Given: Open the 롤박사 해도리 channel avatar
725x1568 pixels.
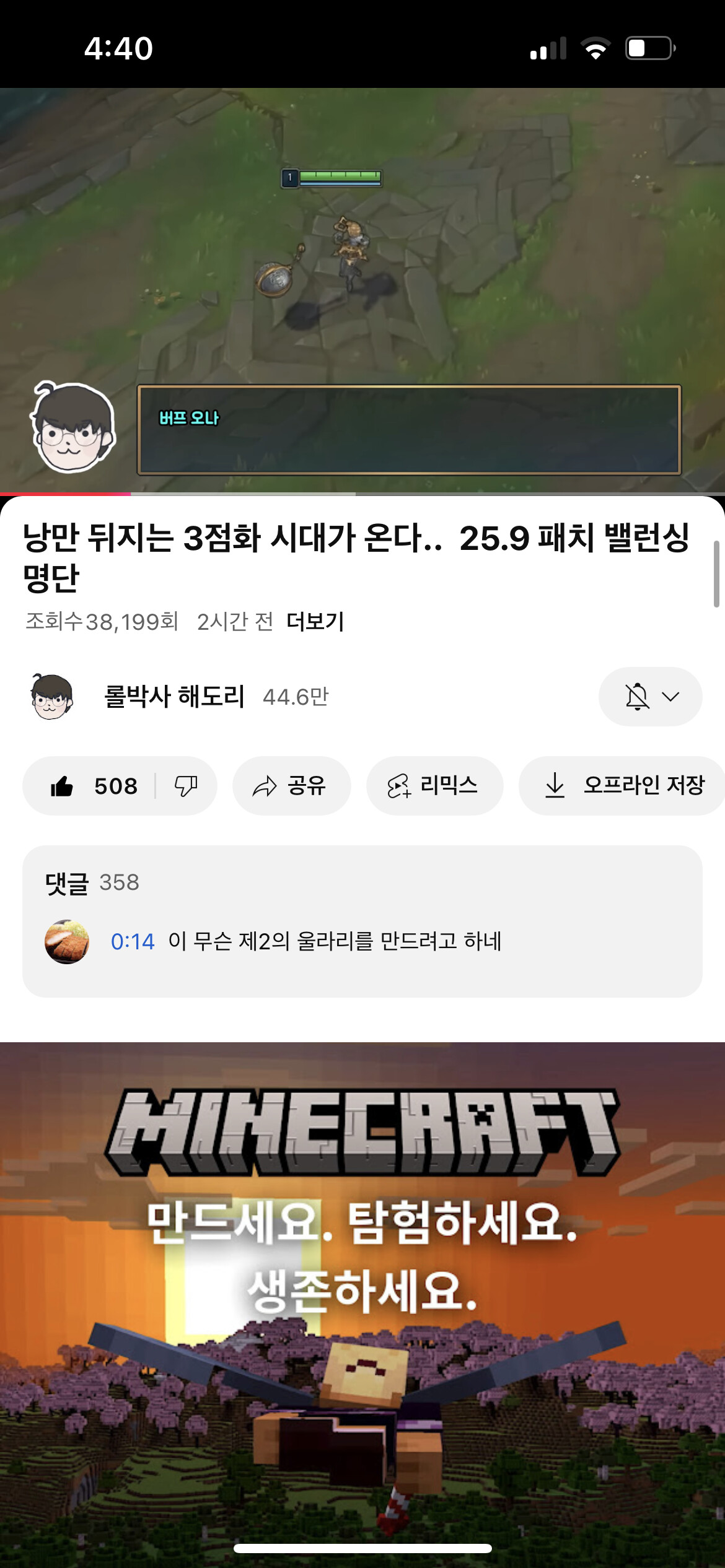Looking at the screenshot, I should pos(52,697).
